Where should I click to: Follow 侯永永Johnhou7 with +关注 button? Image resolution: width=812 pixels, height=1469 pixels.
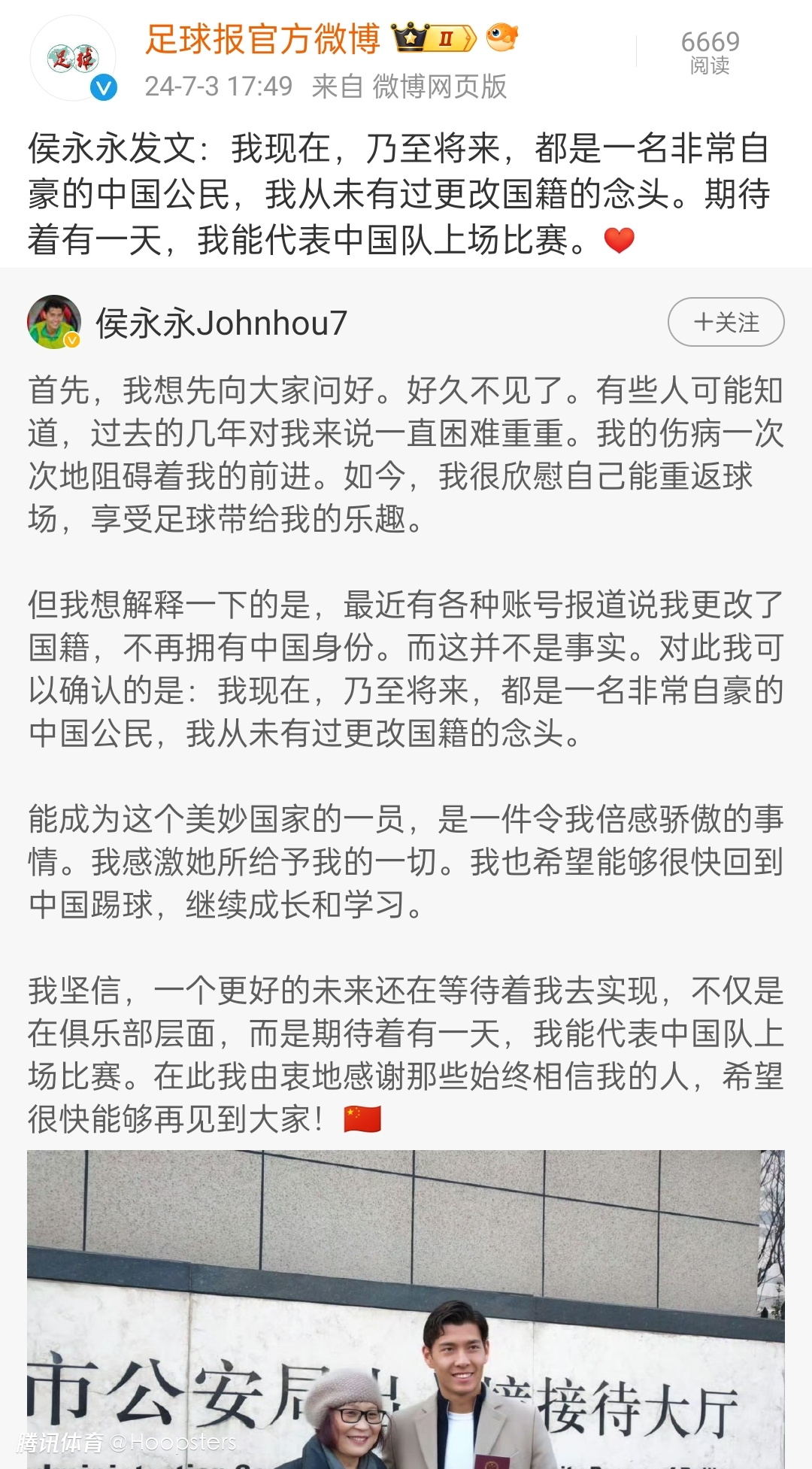point(726,322)
